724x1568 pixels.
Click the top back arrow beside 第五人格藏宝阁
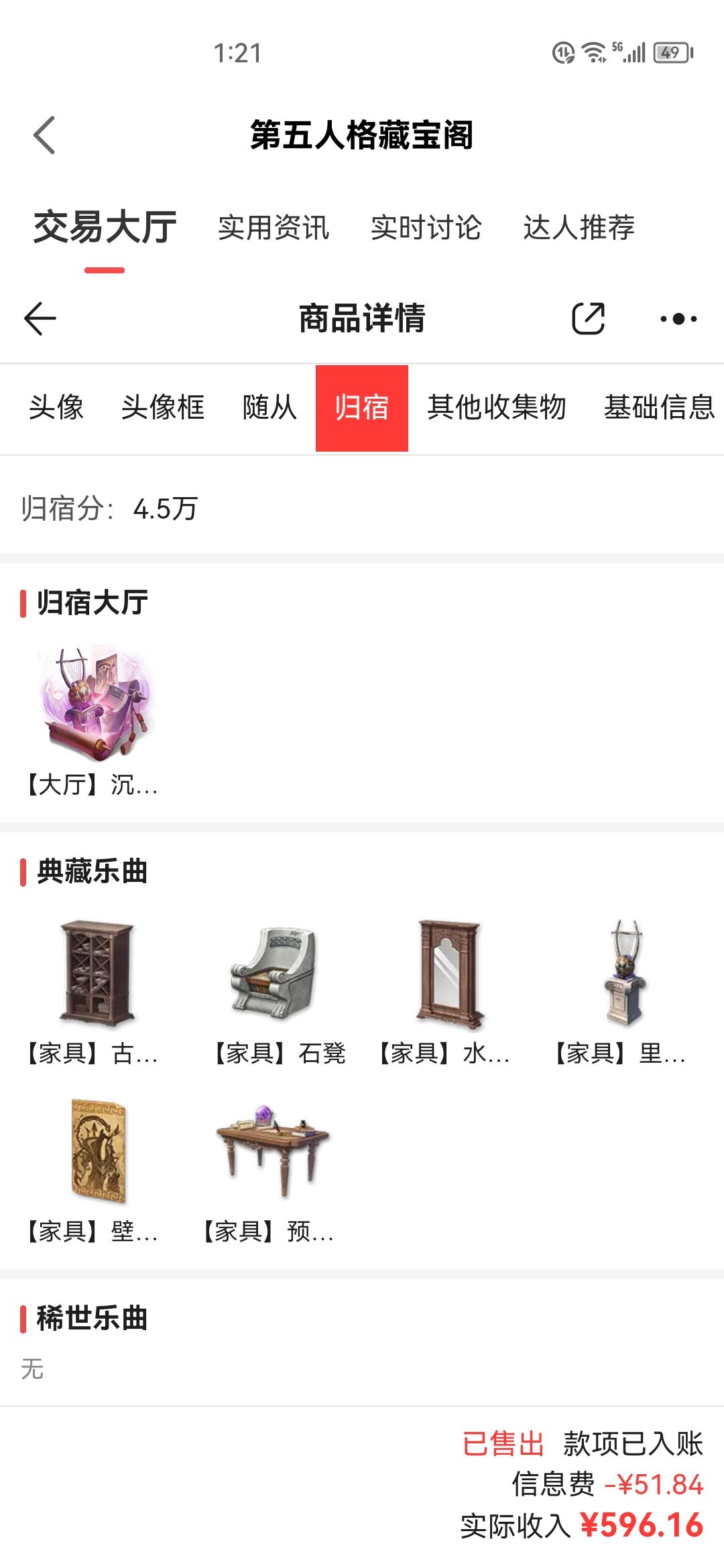(x=43, y=136)
